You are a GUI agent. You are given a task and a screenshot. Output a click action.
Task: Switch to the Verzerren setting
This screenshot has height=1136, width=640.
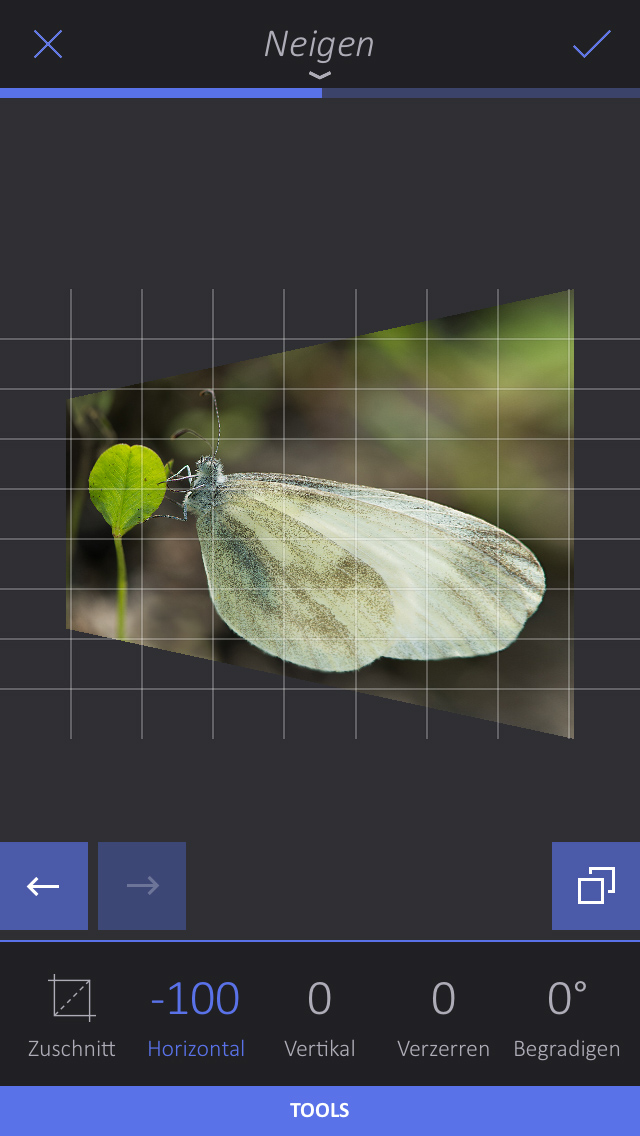pyautogui.click(x=443, y=1014)
